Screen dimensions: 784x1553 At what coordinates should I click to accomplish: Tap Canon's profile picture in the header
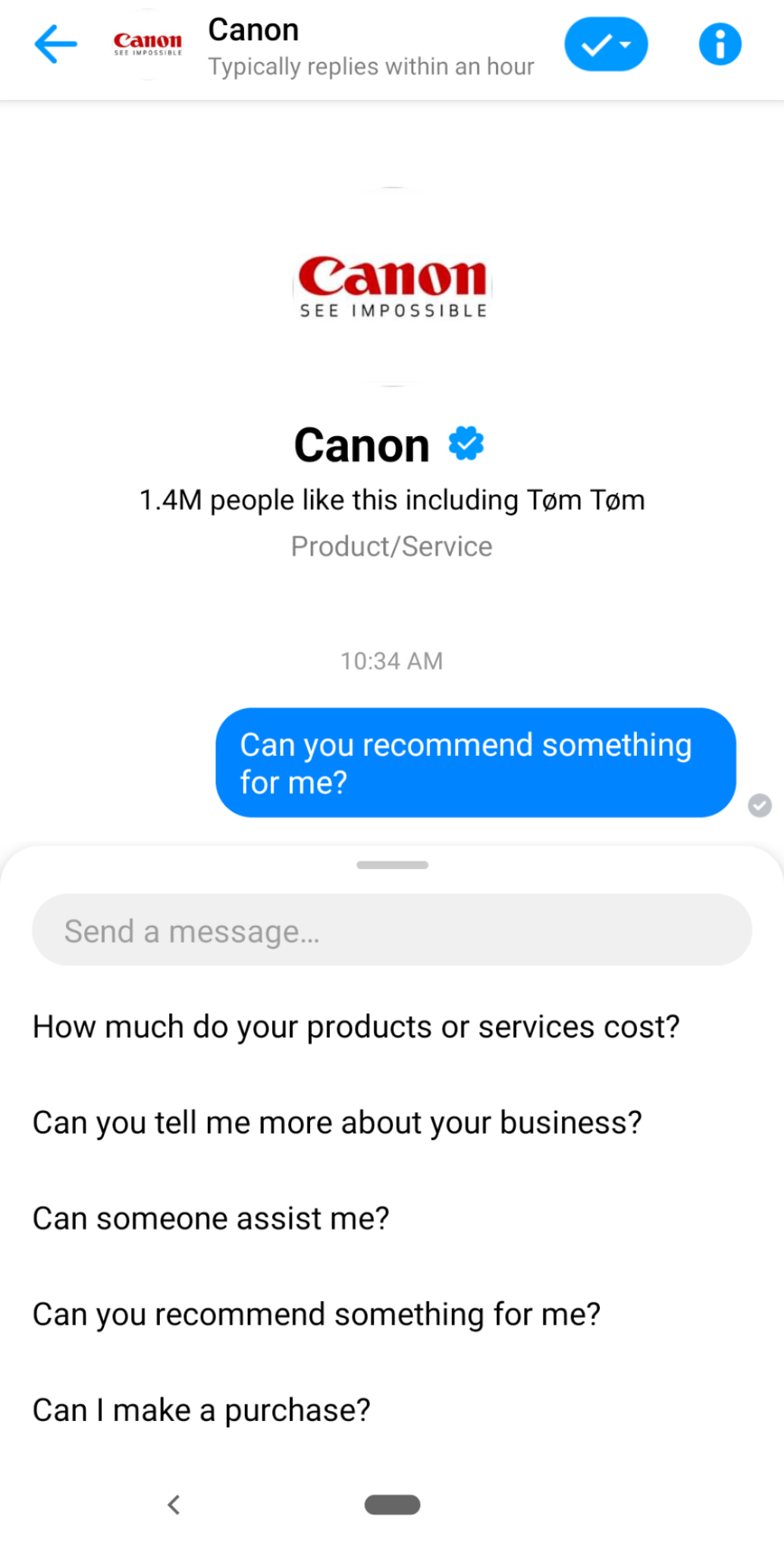147,44
